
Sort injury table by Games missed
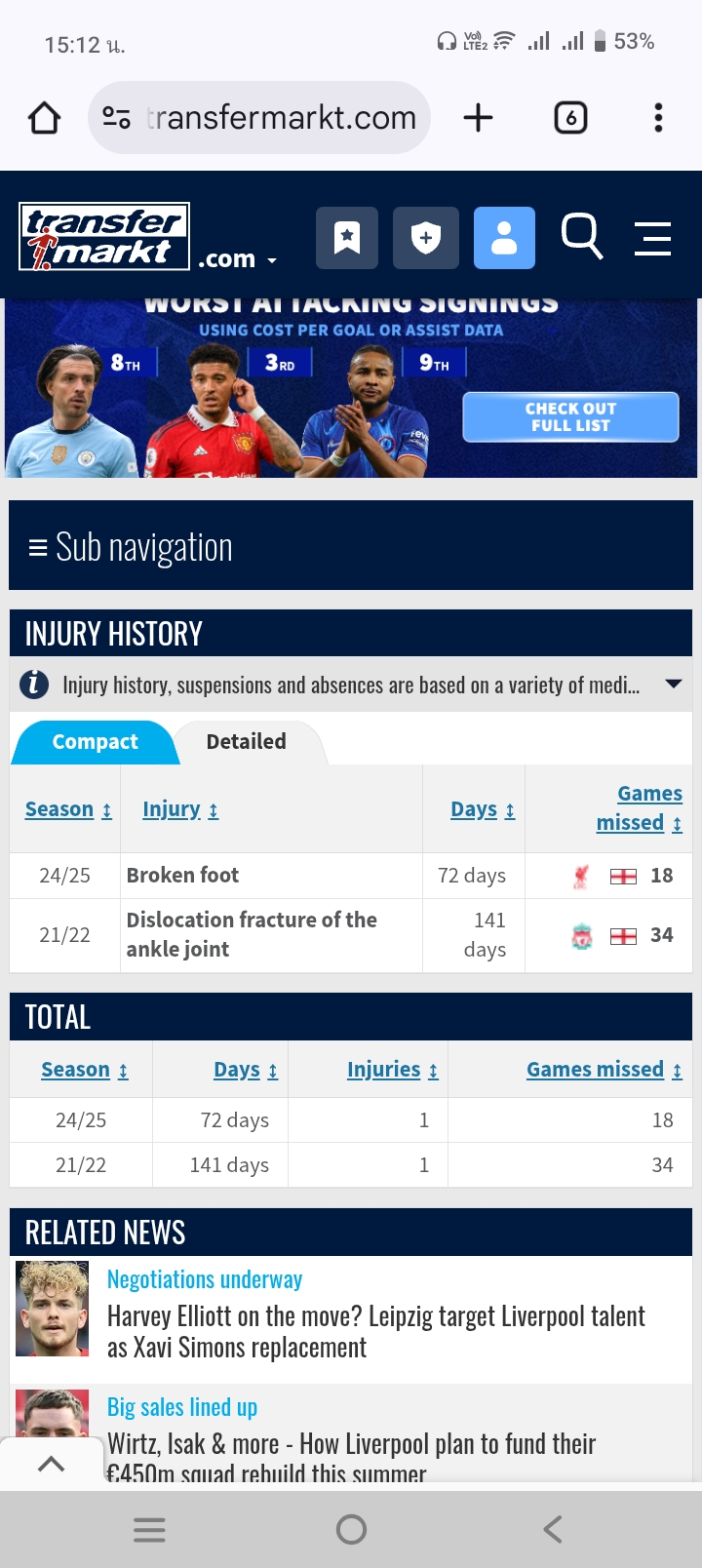639,808
